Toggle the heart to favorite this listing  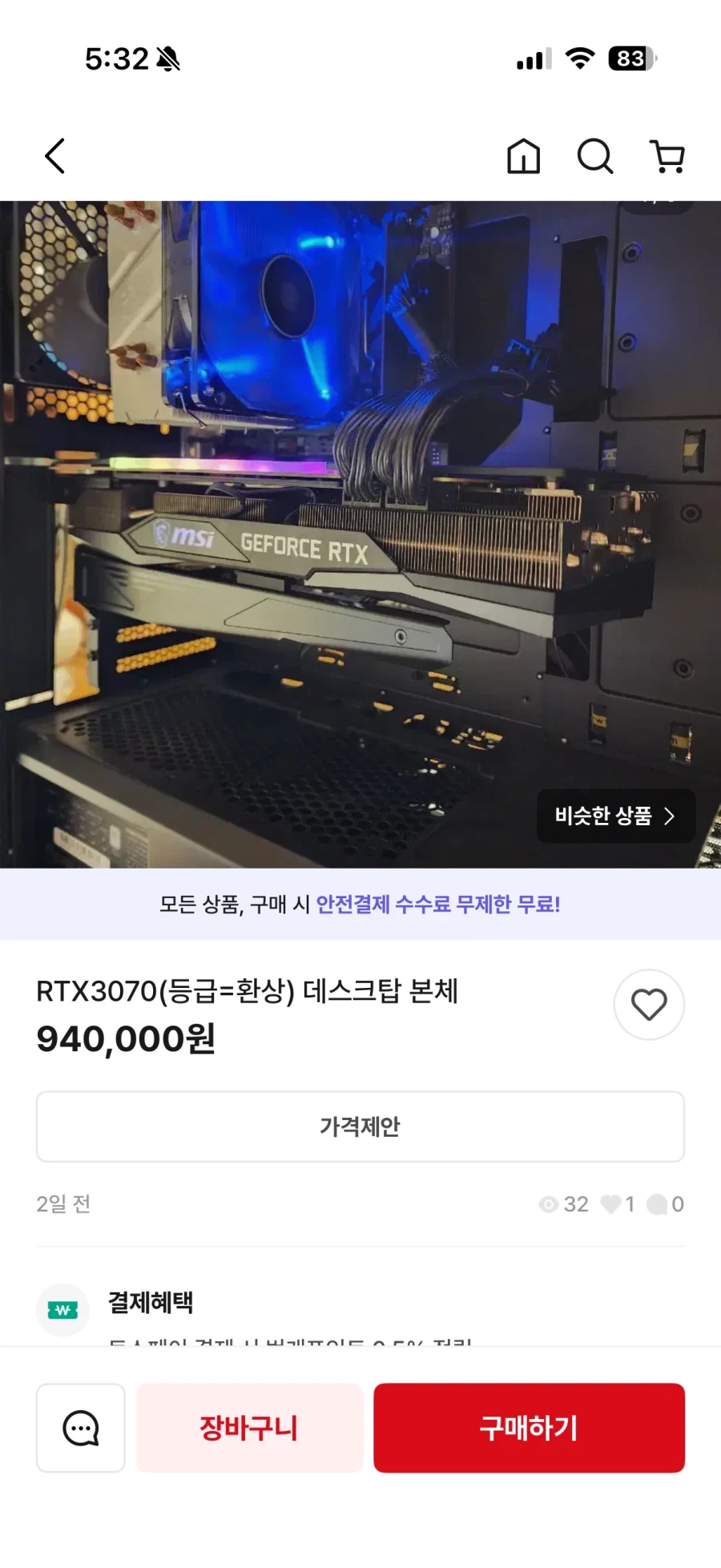(649, 1004)
